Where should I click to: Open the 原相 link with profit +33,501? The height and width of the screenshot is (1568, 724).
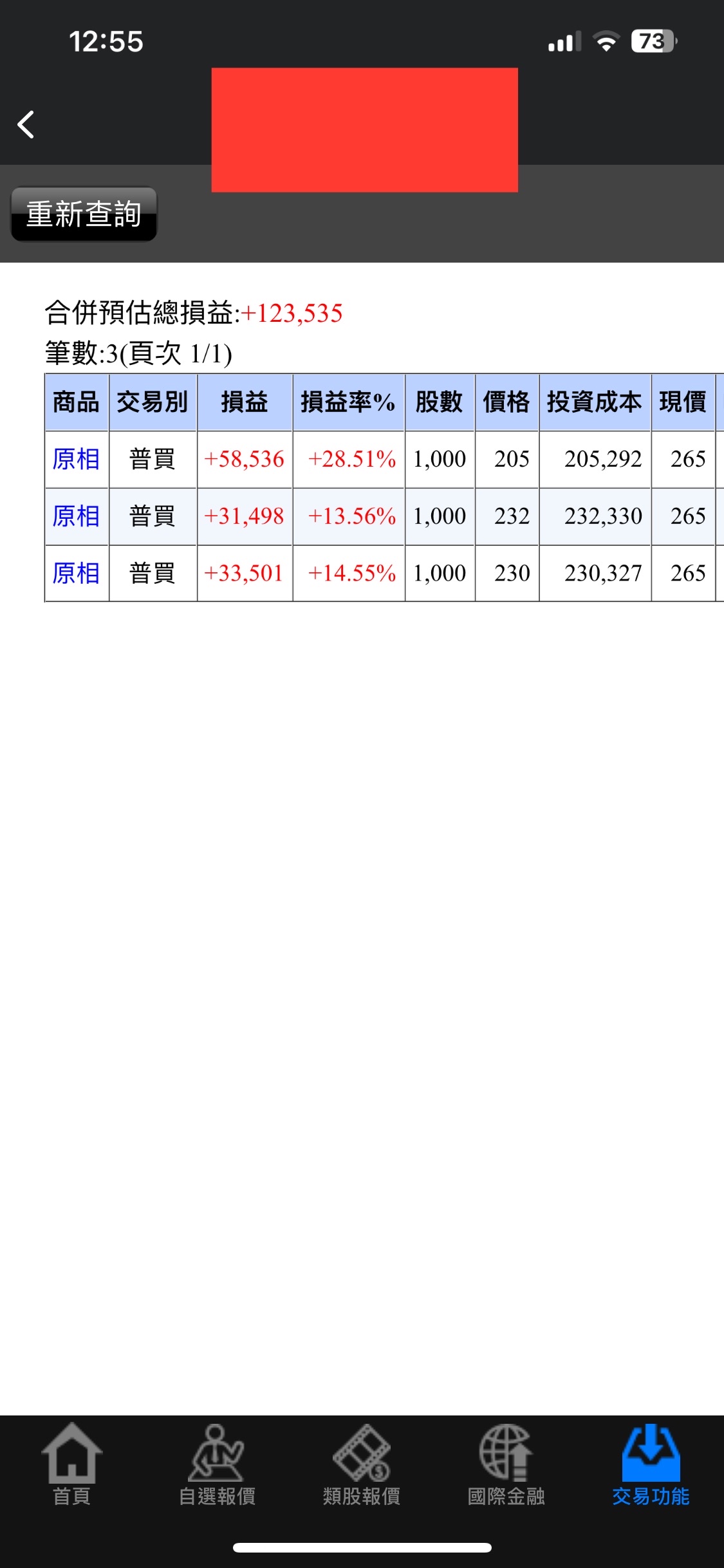[x=76, y=573]
